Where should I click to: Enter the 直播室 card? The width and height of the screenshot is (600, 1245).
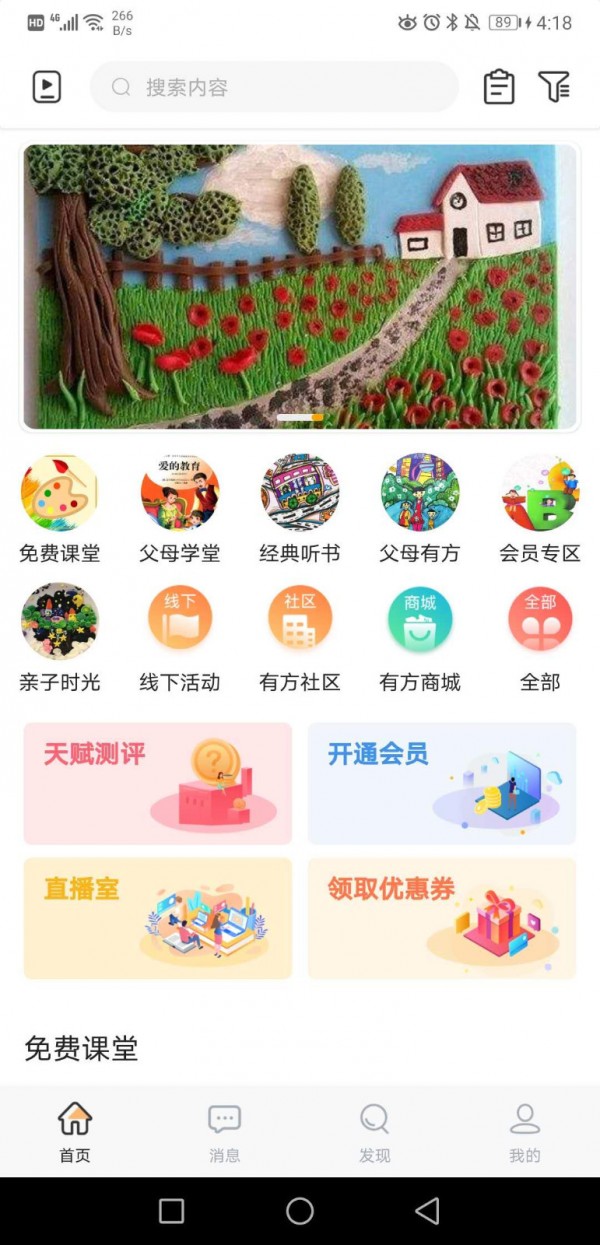pos(158,918)
